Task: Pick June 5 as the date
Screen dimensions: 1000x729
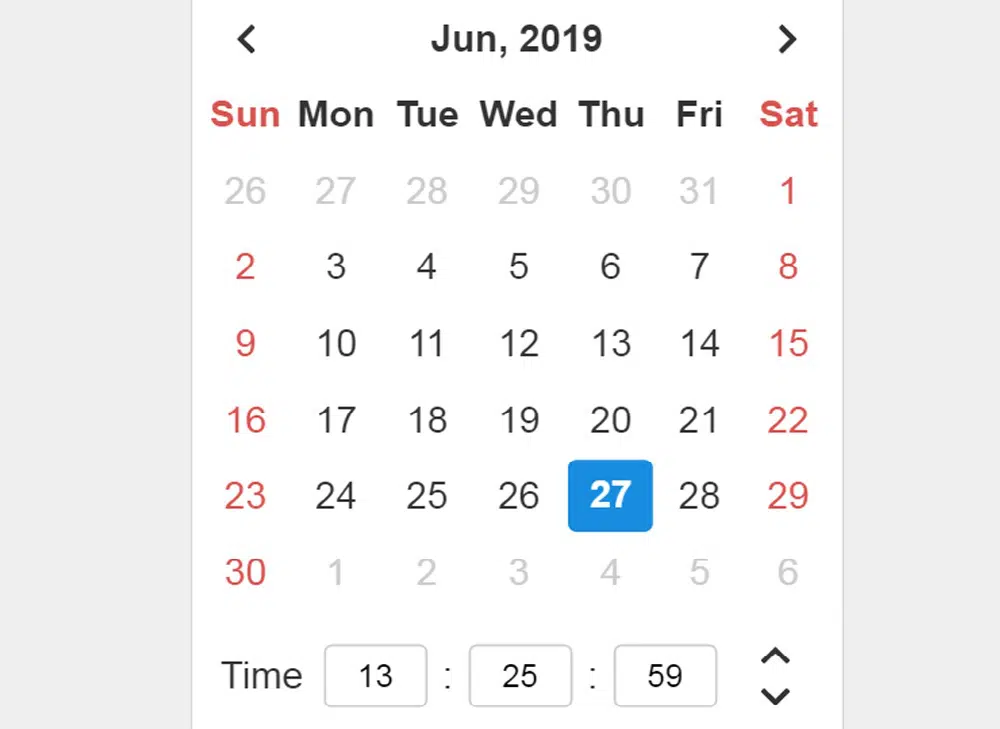Action: 518,267
